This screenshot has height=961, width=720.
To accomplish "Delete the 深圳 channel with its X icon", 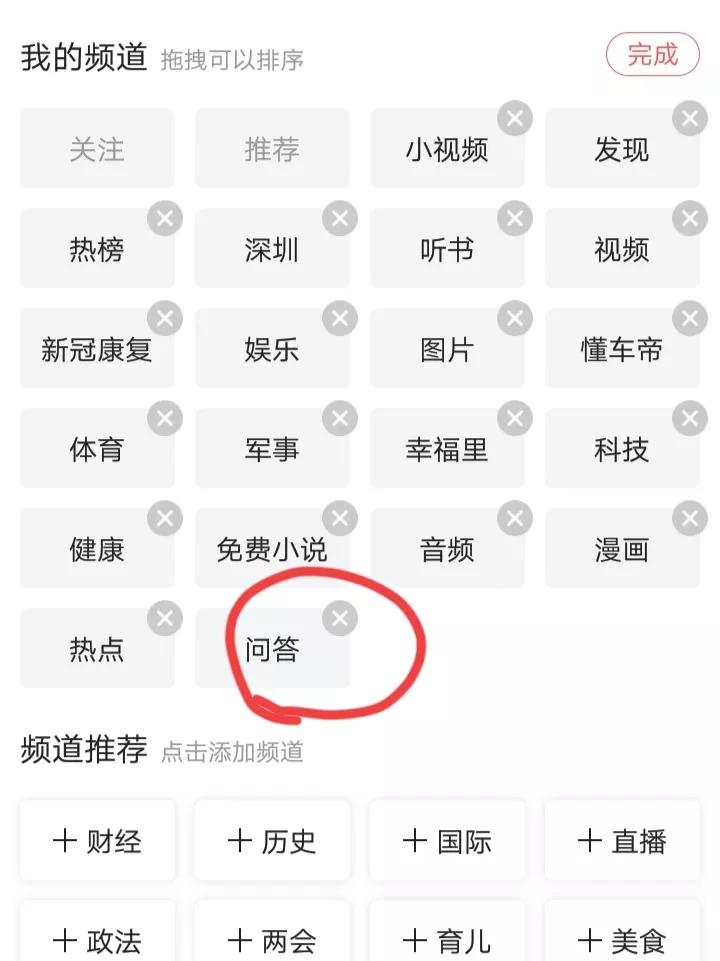I will click(340, 218).
